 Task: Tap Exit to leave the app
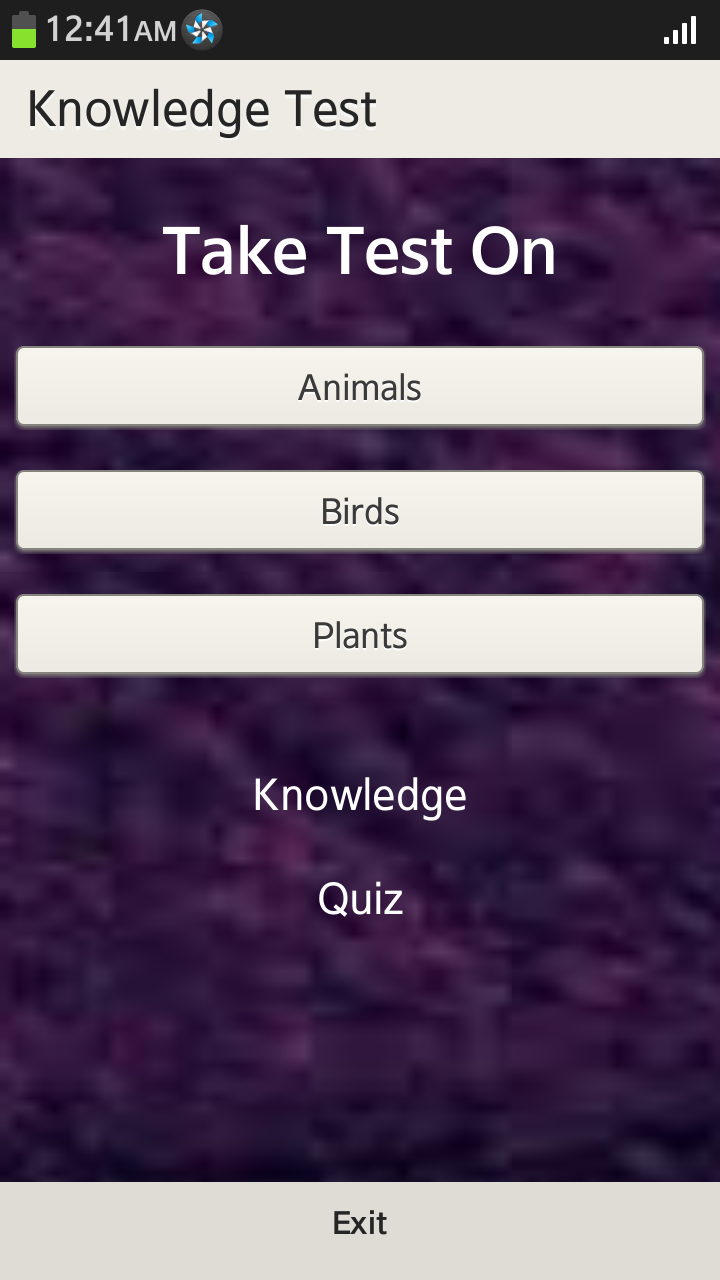[360, 1223]
